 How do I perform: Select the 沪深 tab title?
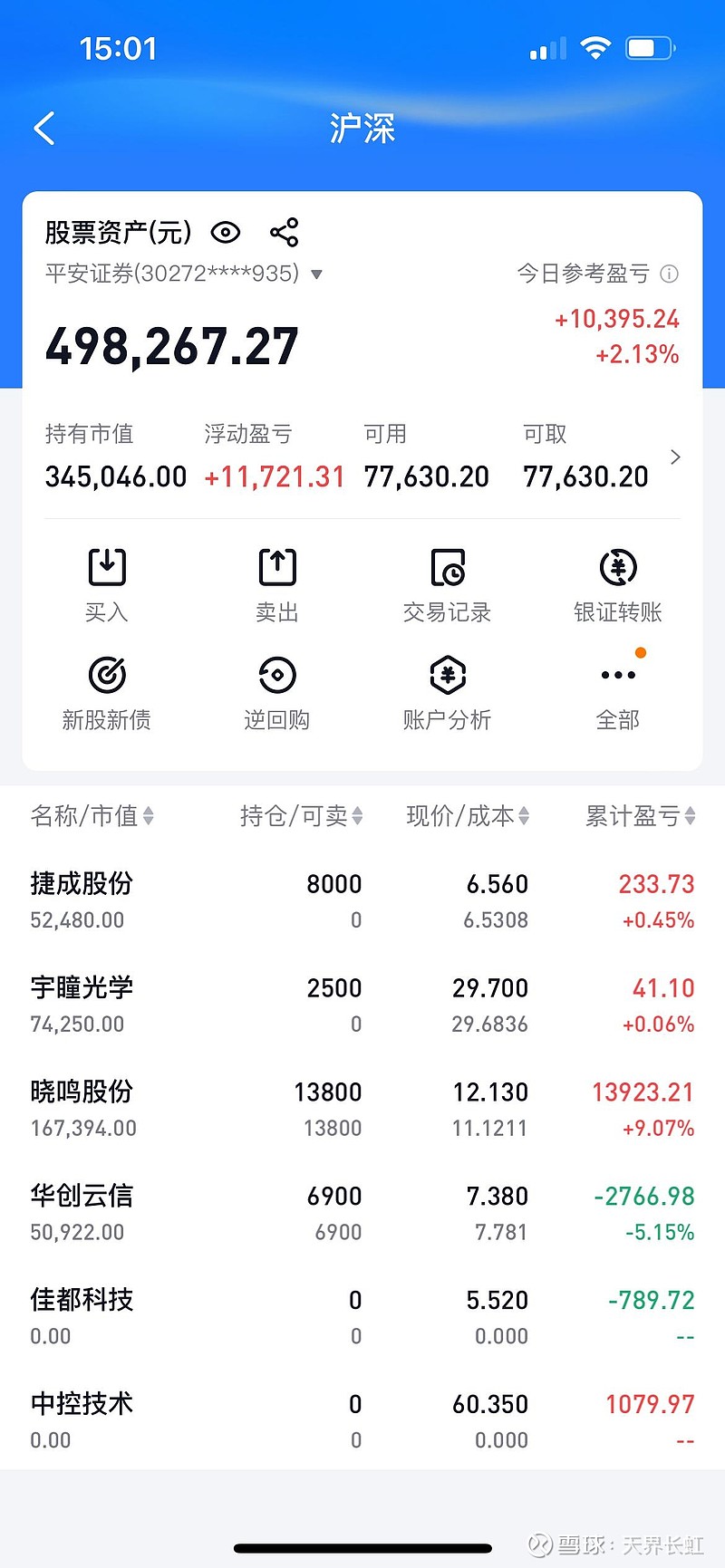pos(362,130)
